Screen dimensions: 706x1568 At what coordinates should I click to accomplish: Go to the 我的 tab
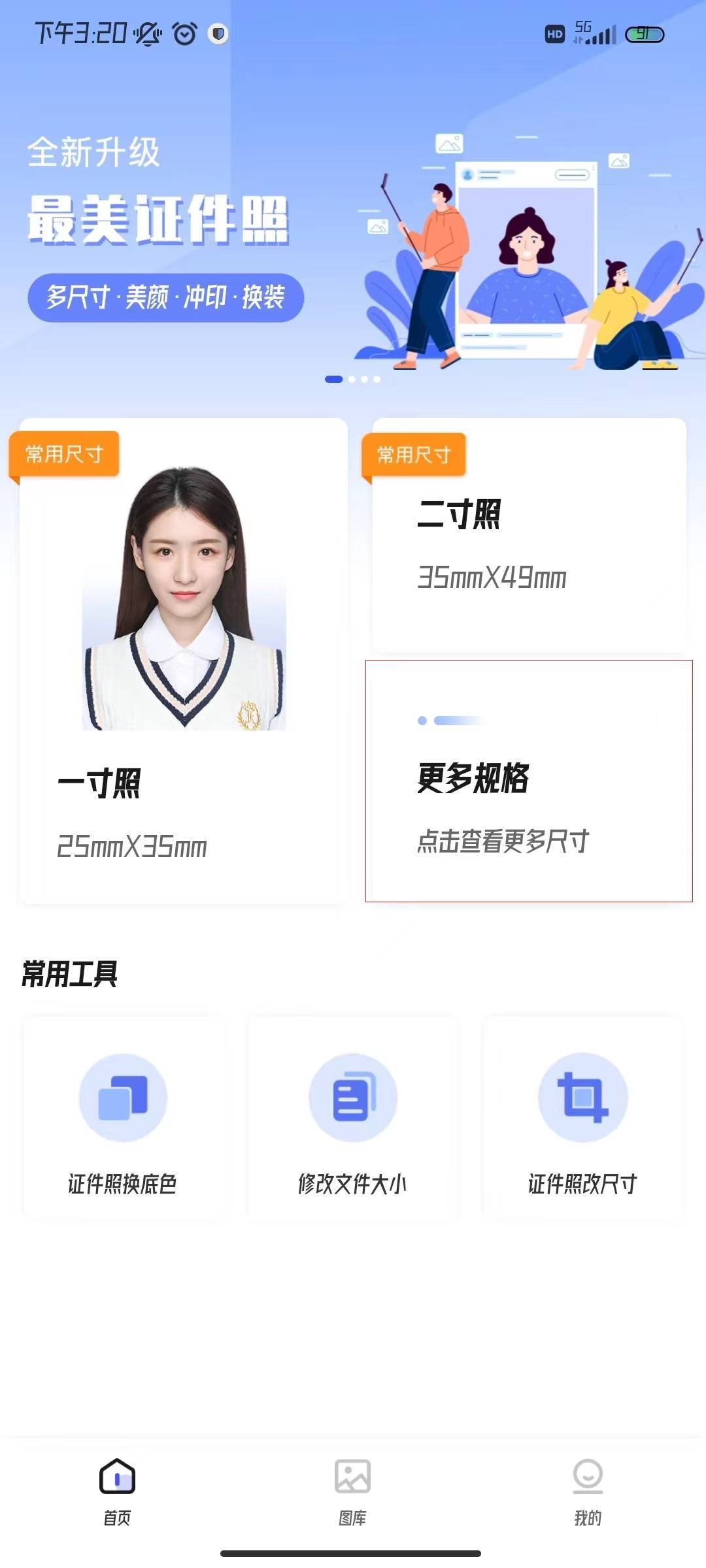click(x=588, y=1491)
